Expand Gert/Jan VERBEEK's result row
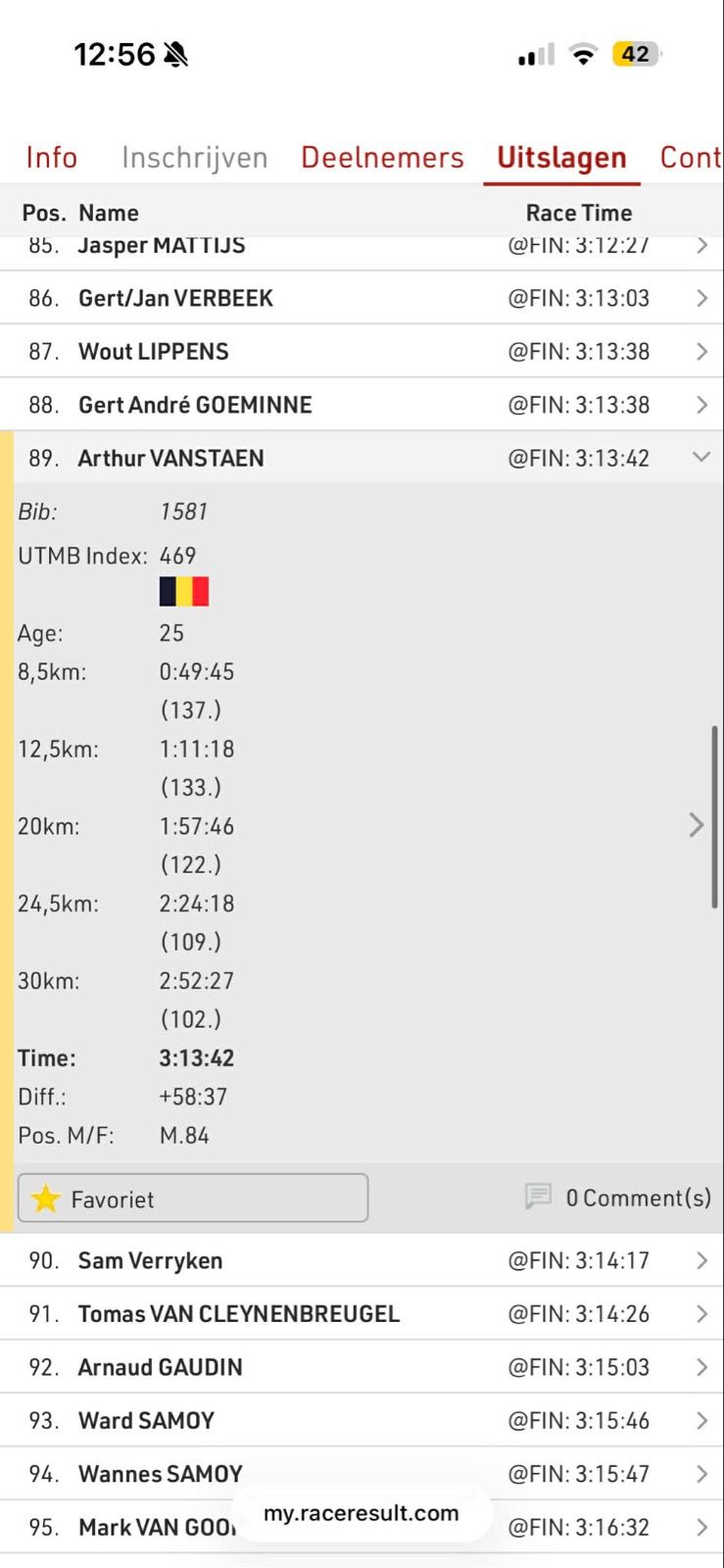The width and height of the screenshot is (724, 1568). (x=361, y=298)
